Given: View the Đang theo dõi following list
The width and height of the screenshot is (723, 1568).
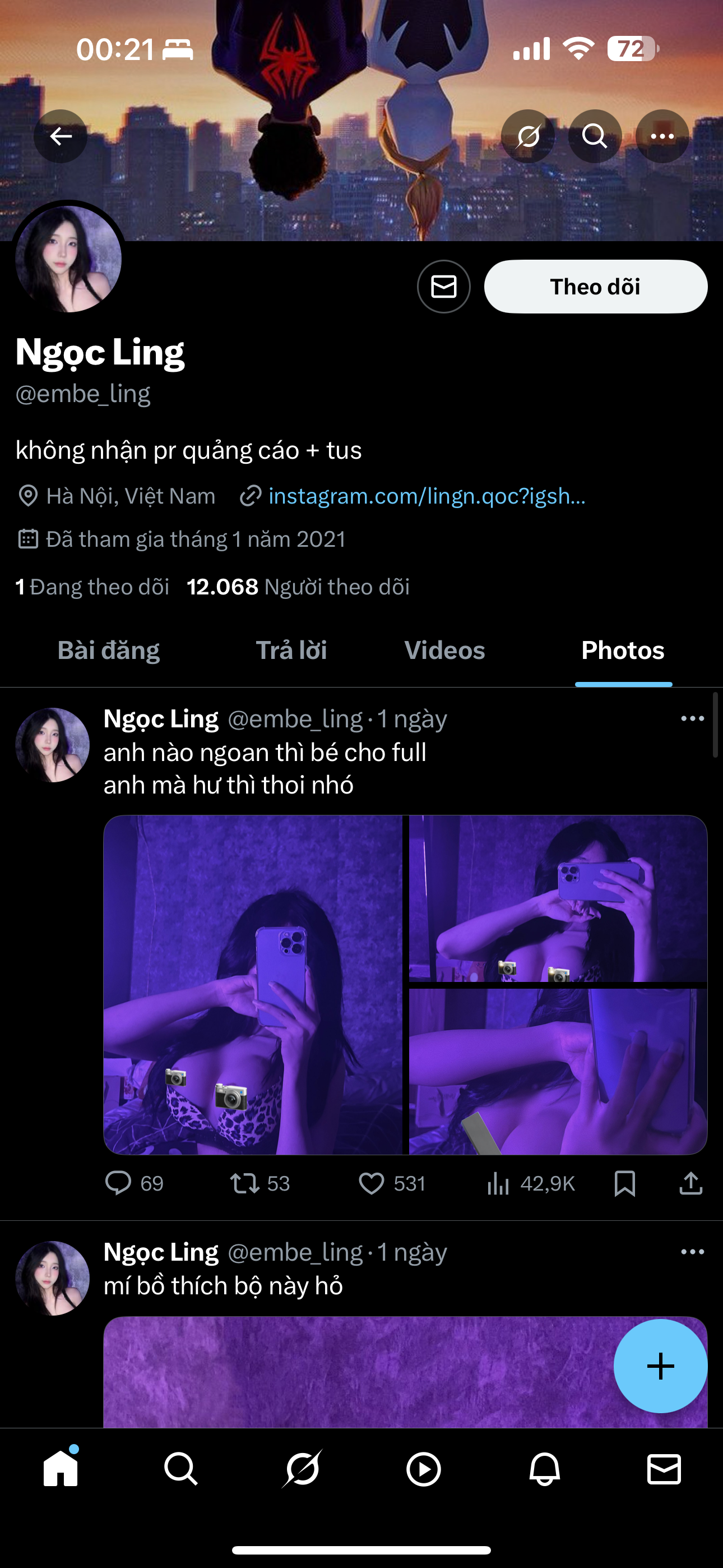Looking at the screenshot, I should pos(92,587).
